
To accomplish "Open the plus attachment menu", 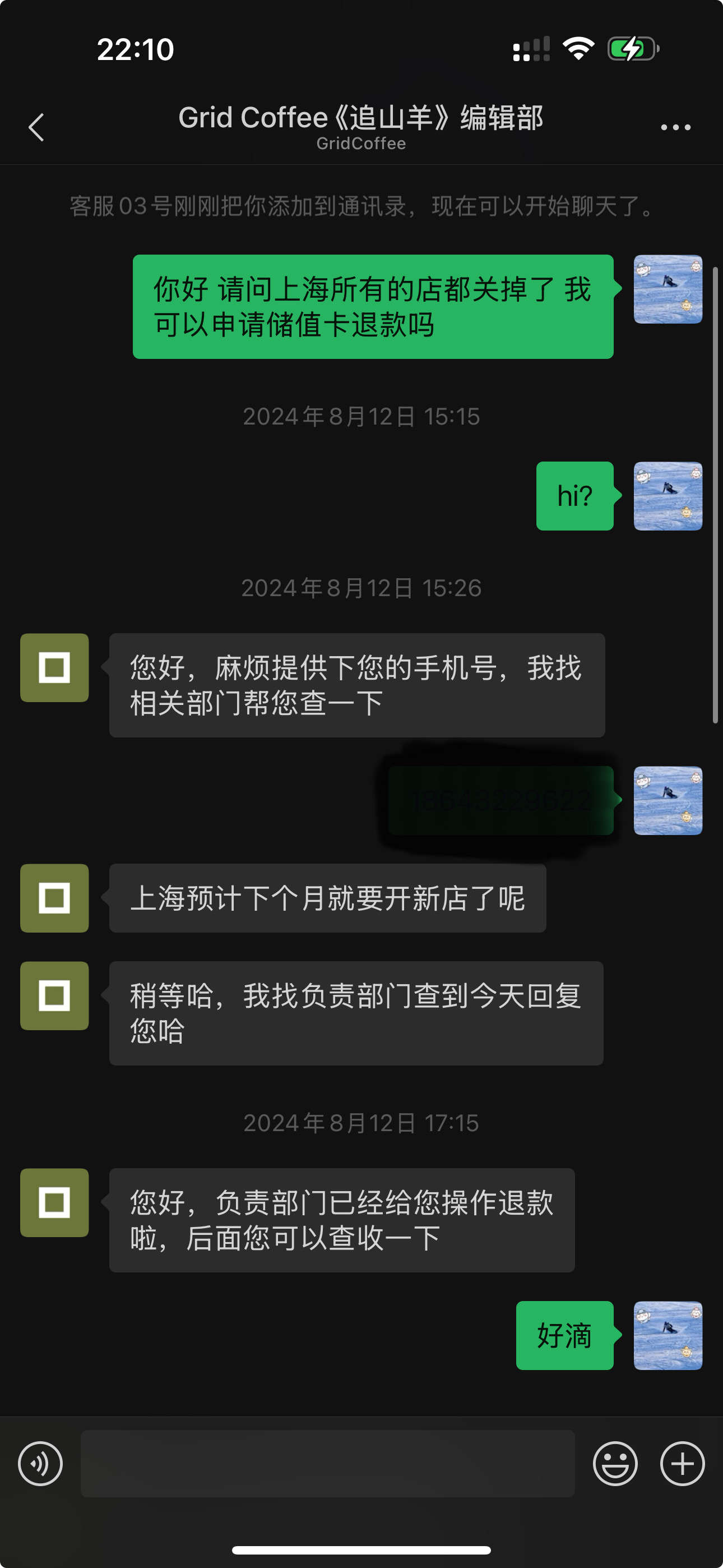I will click(x=682, y=1463).
